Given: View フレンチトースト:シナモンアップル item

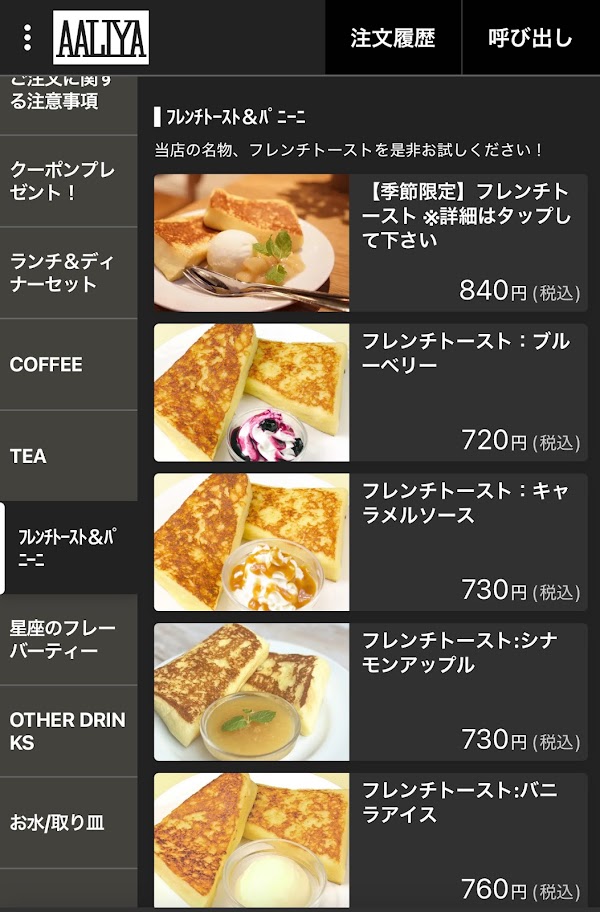Looking at the screenshot, I should (x=370, y=692).
